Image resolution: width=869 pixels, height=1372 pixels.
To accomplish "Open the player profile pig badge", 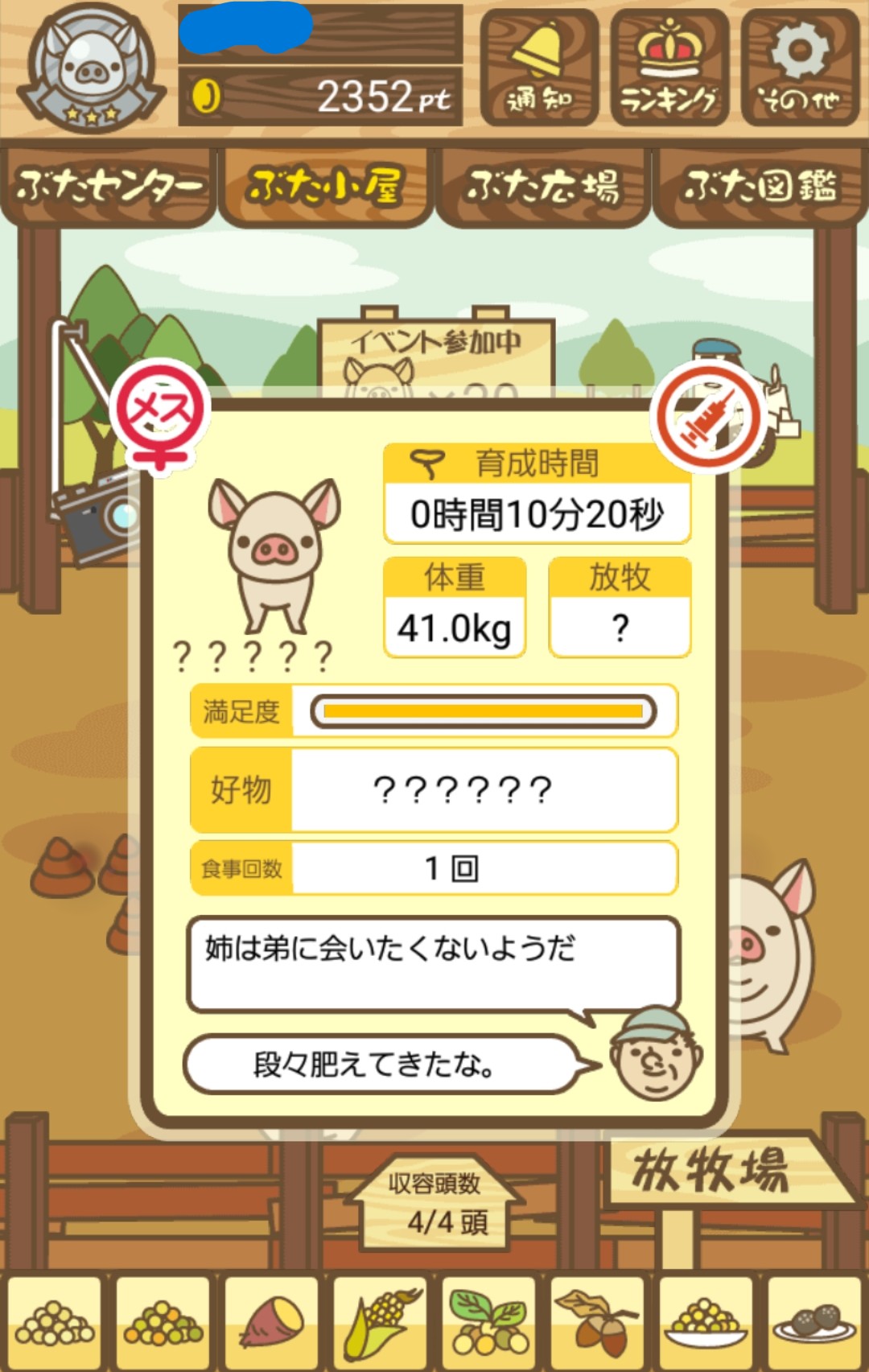I will tap(89, 68).
